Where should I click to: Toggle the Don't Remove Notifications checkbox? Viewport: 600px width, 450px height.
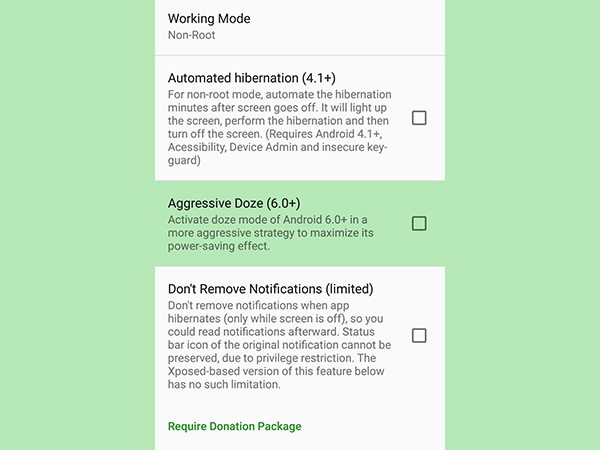tap(419, 335)
